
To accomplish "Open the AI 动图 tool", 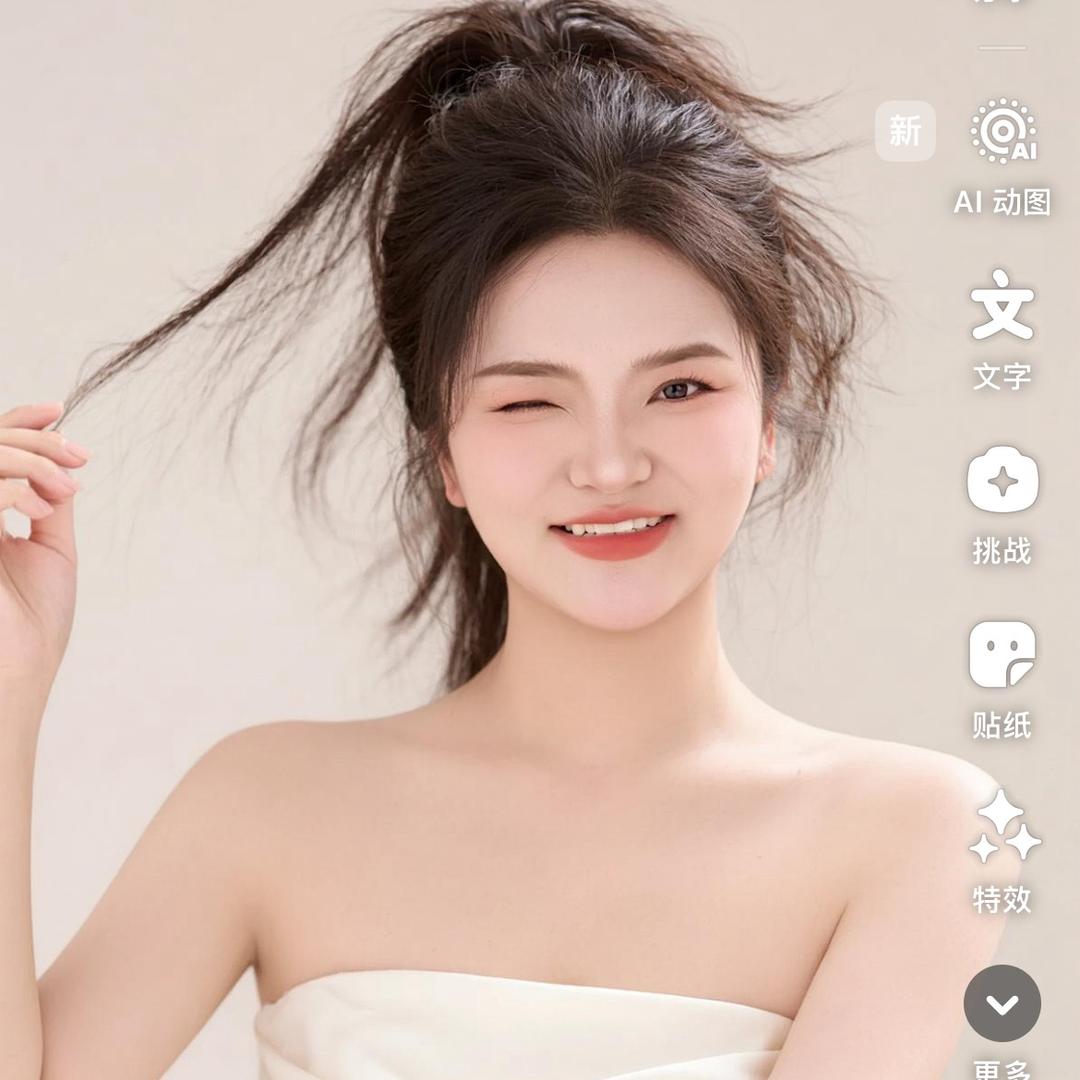I will pyautogui.click(x=1002, y=133).
